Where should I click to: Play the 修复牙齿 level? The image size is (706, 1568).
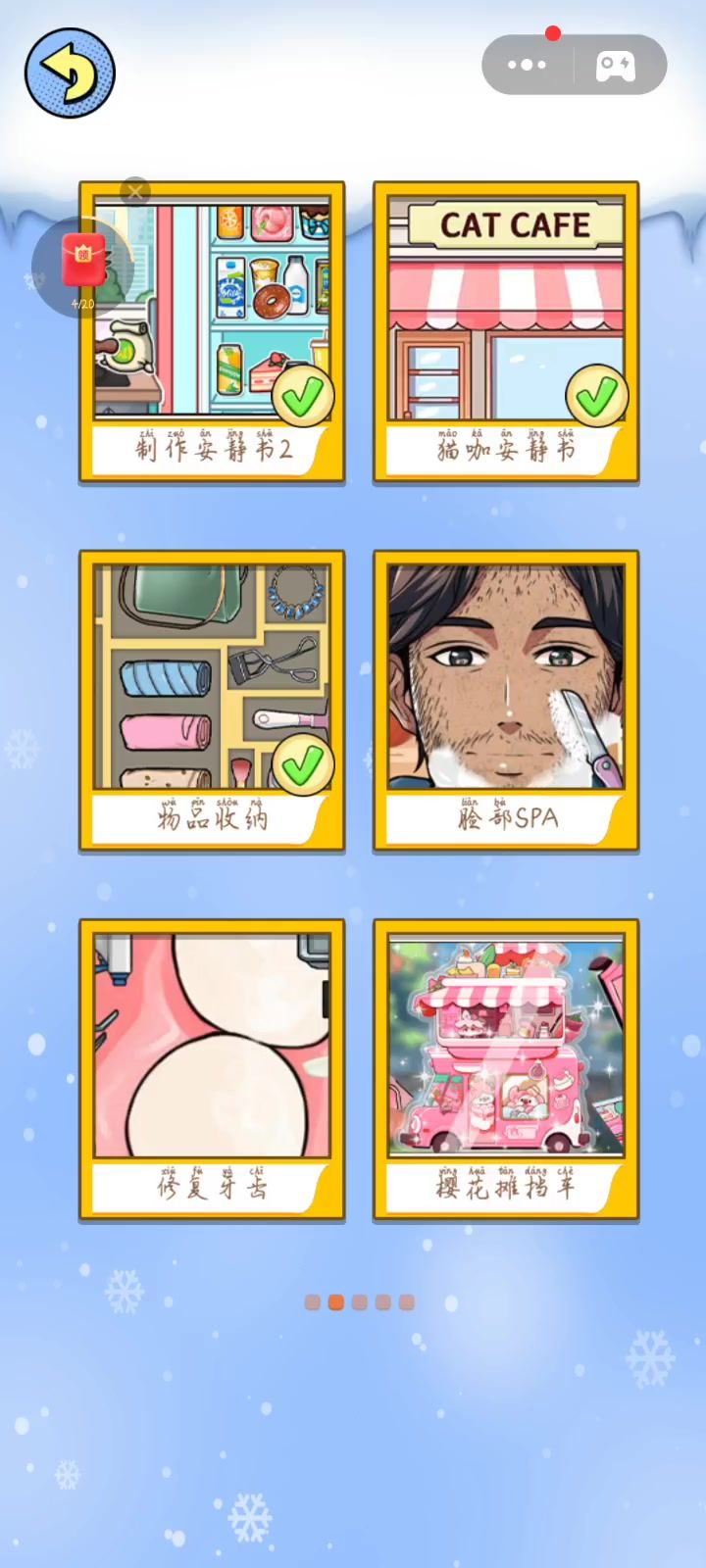pyautogui.click(x=212, y=1069)
